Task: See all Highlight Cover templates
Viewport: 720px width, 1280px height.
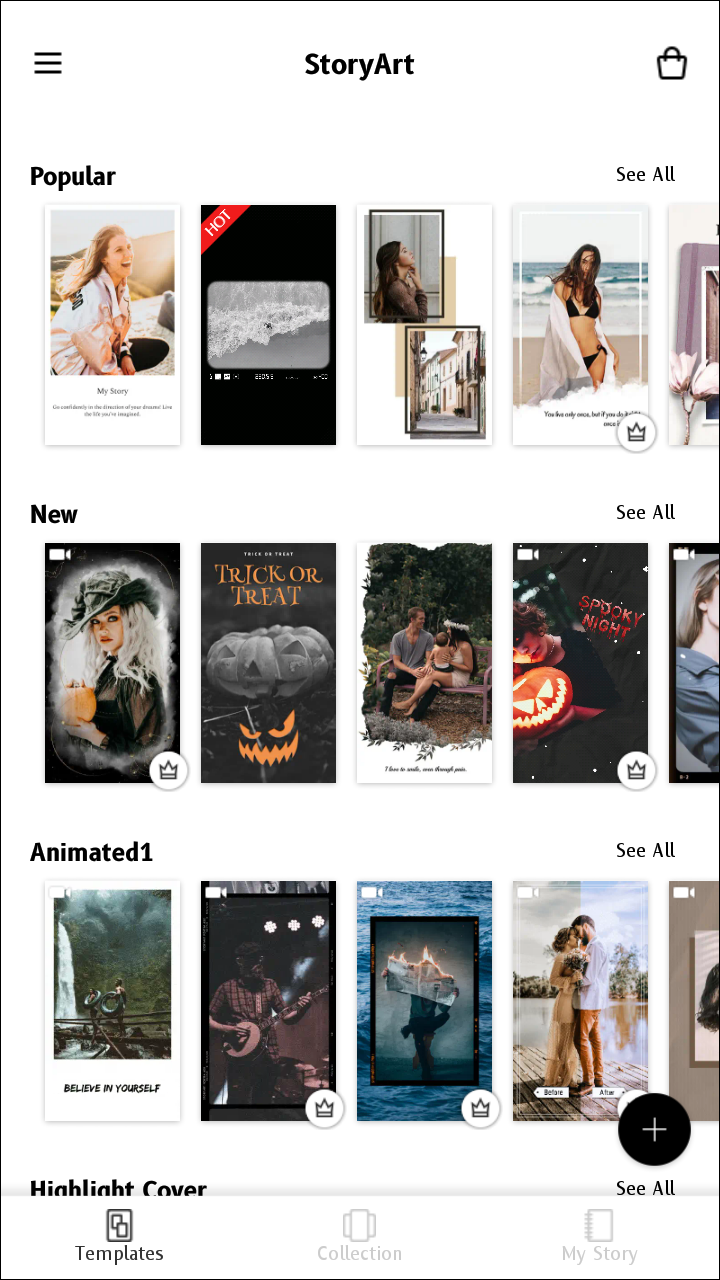Action: (645, 1187)
